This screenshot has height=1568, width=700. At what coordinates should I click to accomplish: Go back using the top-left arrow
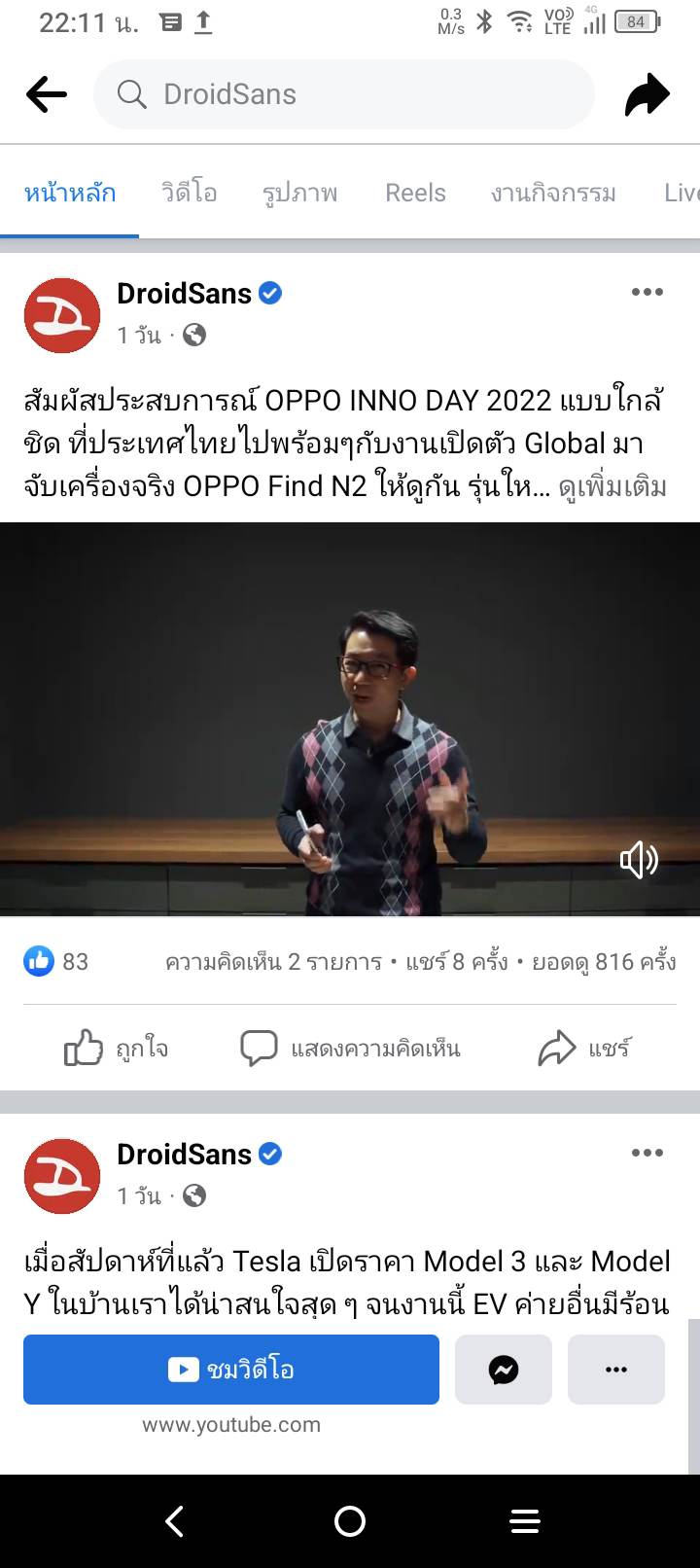(x=47, y=94)
